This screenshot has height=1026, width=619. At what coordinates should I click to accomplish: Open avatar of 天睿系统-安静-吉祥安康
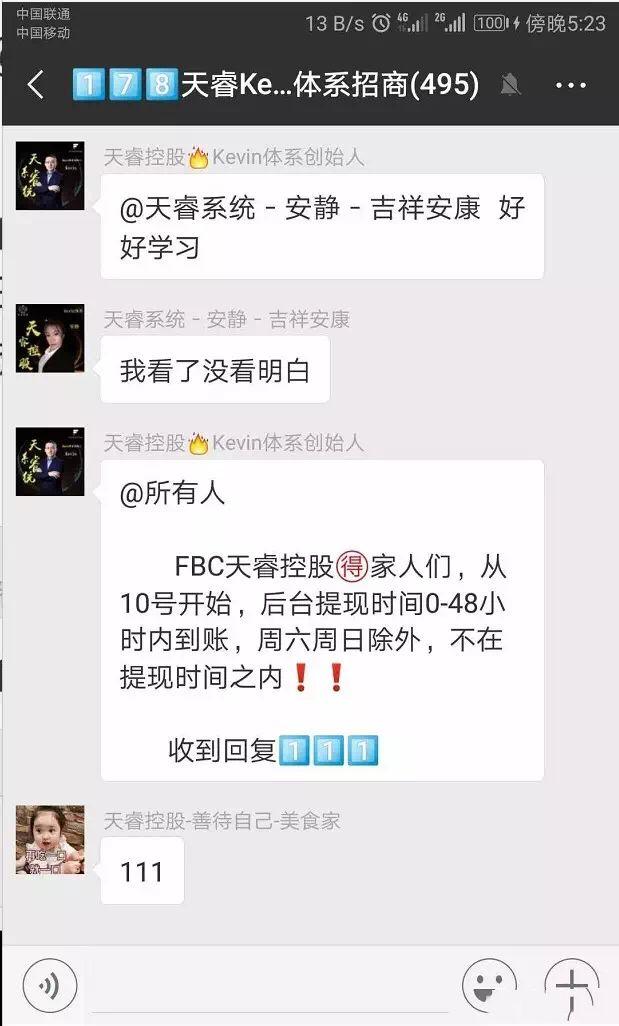(x=50, y=338)
